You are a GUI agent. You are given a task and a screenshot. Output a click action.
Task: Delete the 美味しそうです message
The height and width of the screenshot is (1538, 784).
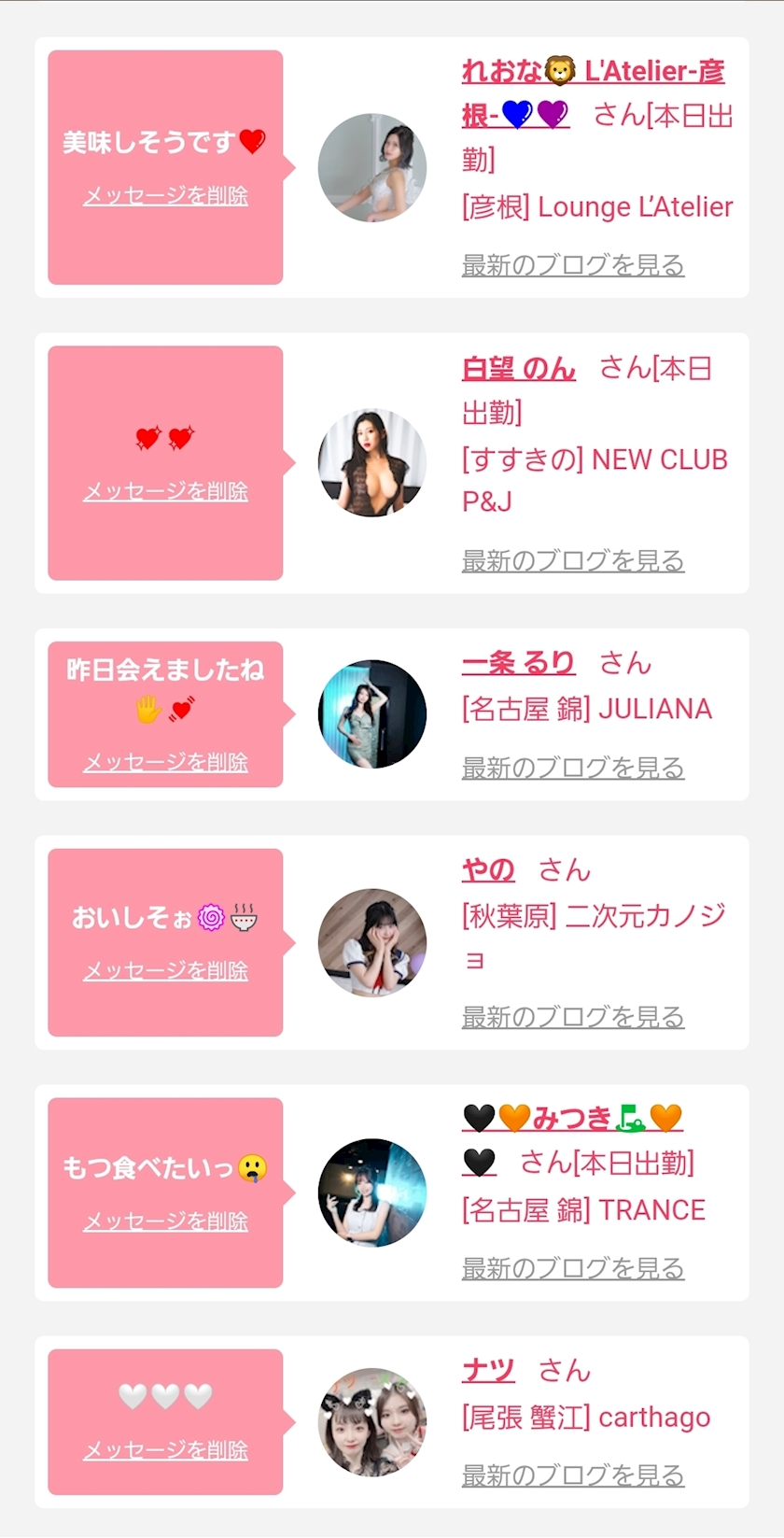[165, 196]
